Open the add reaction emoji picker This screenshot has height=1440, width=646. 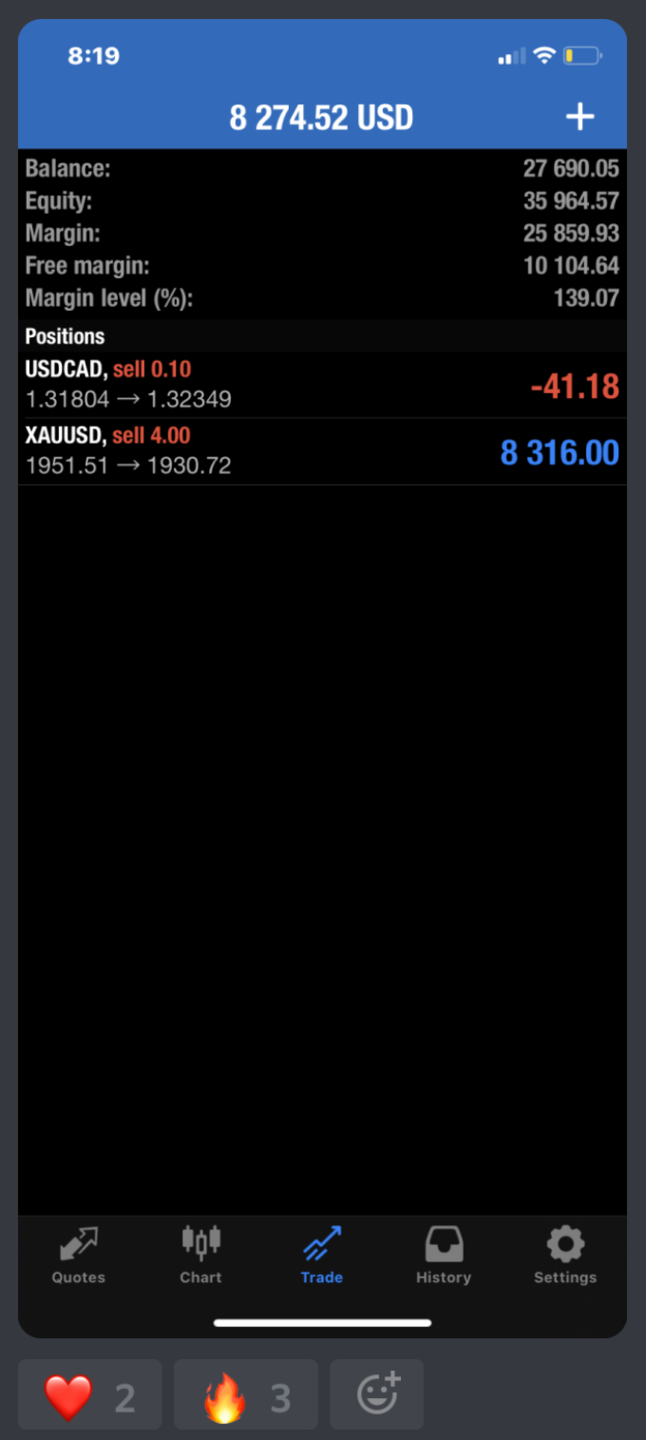point(377,1394)
